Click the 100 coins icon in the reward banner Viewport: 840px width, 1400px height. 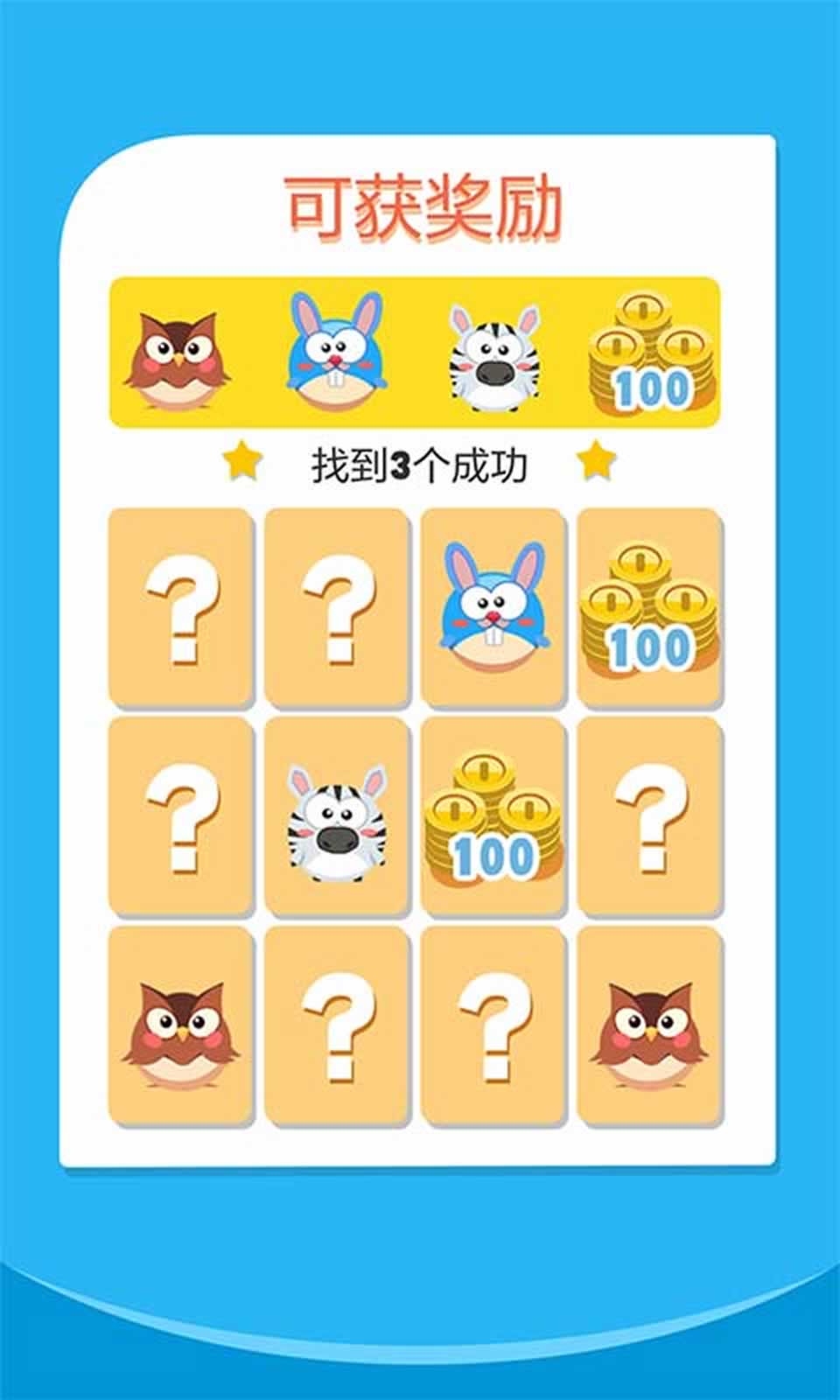(x=652, y=354)
